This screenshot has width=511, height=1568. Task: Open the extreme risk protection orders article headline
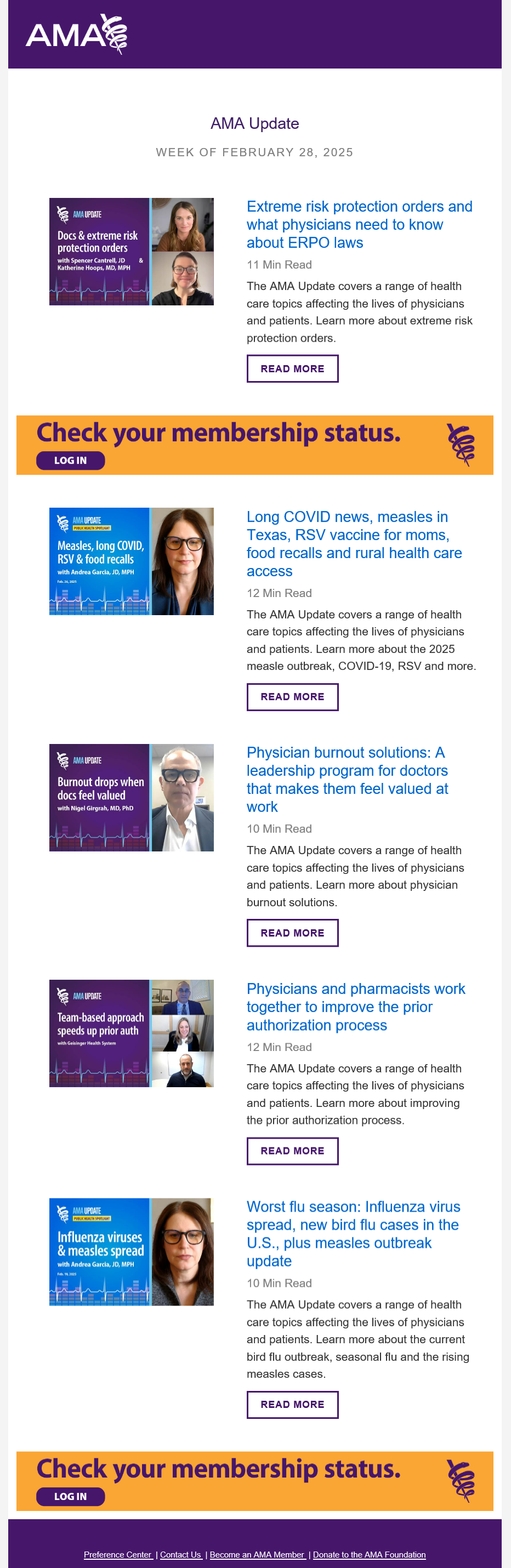[359, 225]
